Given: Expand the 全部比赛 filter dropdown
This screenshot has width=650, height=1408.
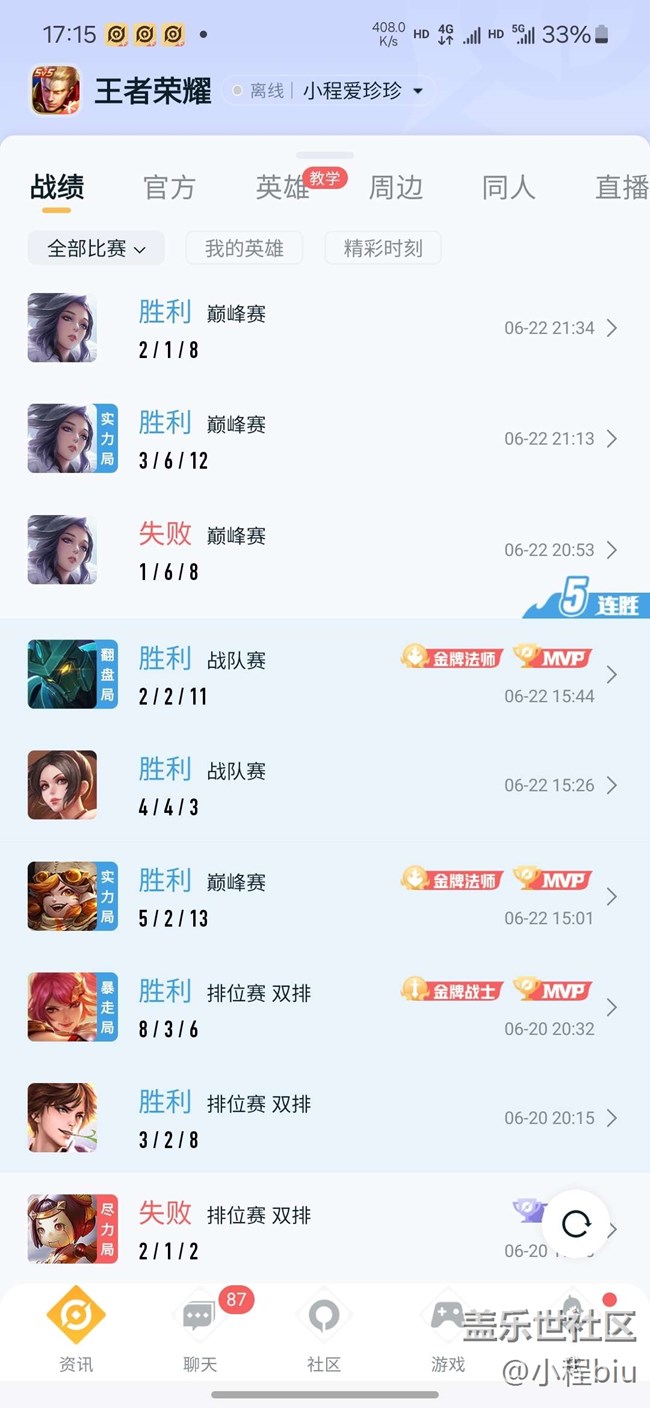Looking at the screenshot, I should click(x=97, y=248).
